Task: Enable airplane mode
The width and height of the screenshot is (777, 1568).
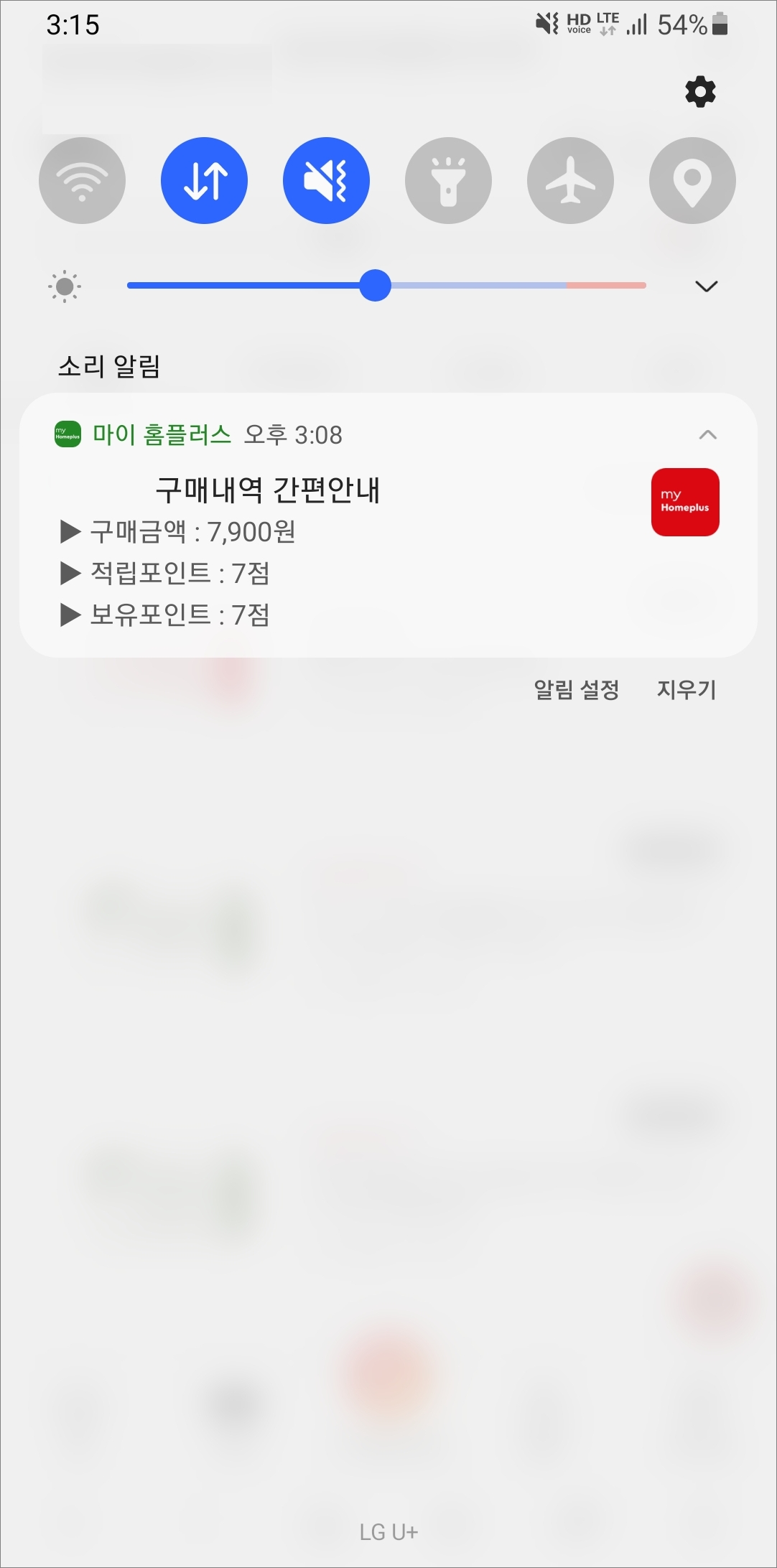Action: pyautogui.click(x=570, y=180)
